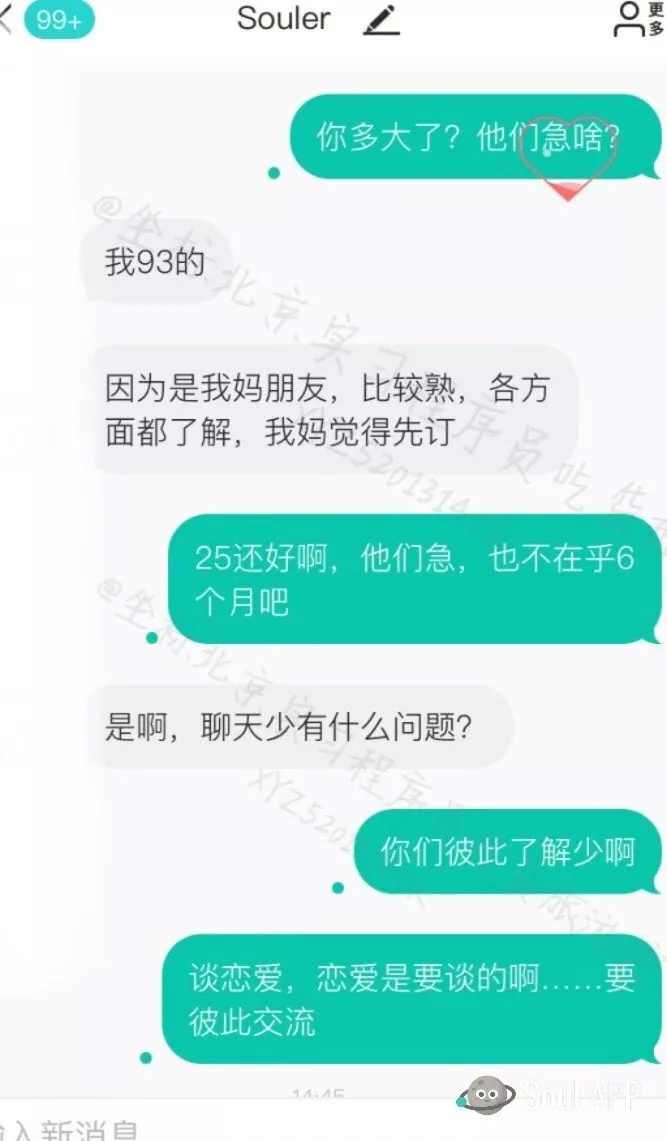Go back to the message list
Screen dimensions: 667x1141
[8, 19]
